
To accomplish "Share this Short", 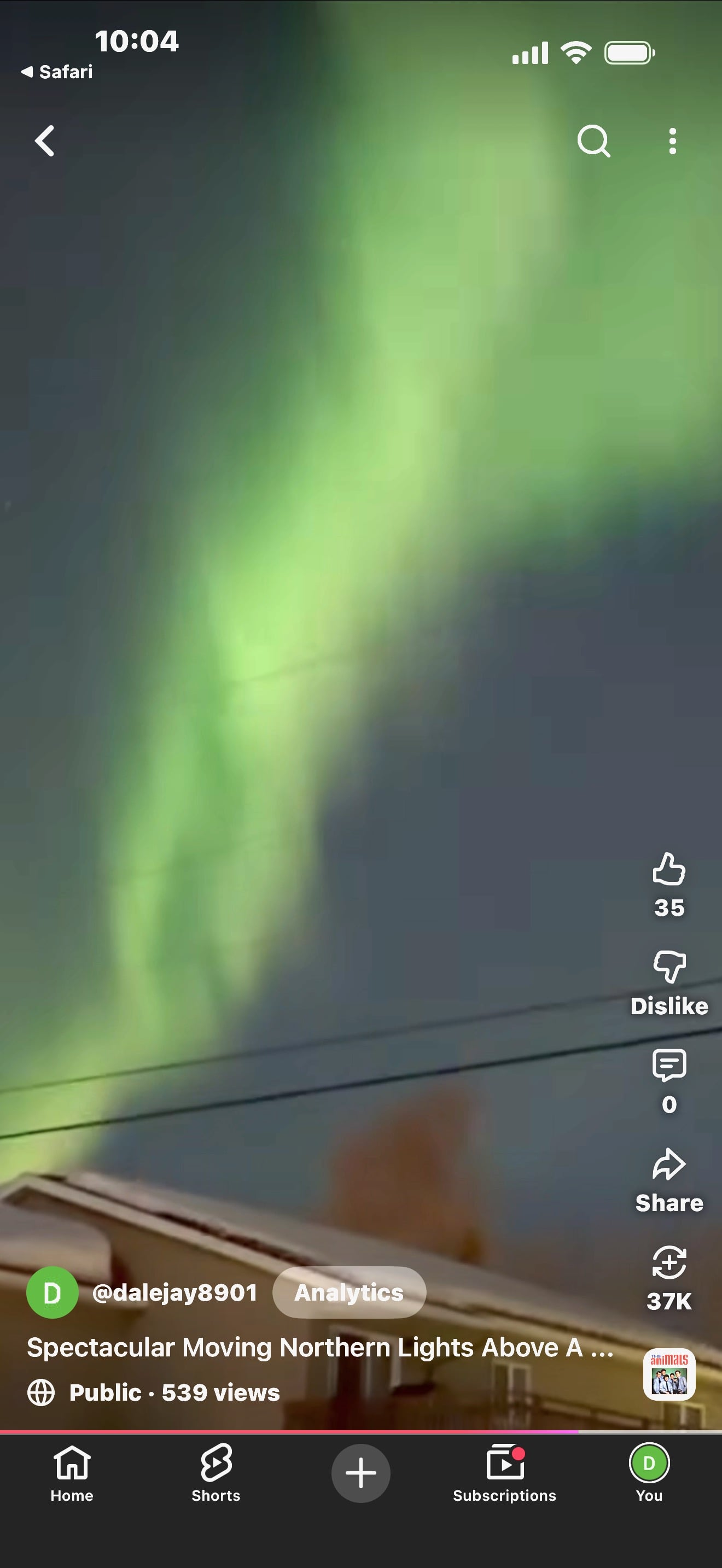I will [x=668, y=1165].
